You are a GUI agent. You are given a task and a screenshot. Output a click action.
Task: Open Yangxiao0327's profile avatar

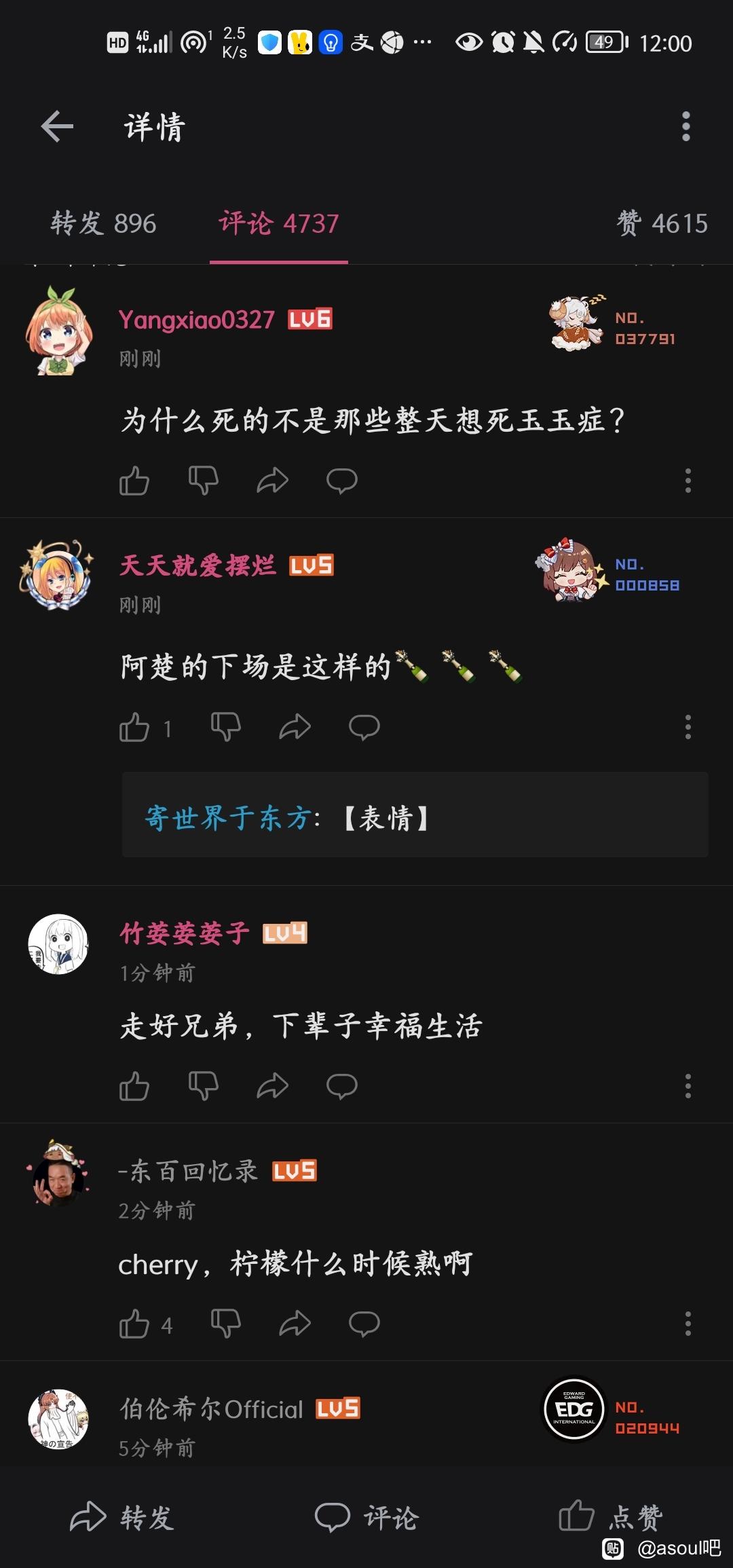coord(59,331)
